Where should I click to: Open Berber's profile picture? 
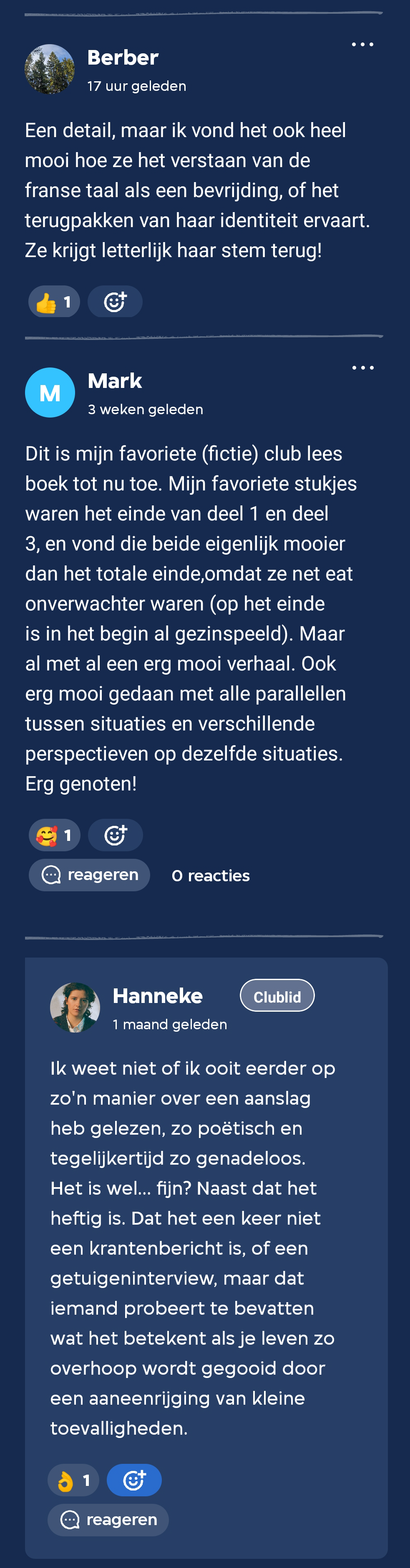pyautogui.click(x=49, y=70)
